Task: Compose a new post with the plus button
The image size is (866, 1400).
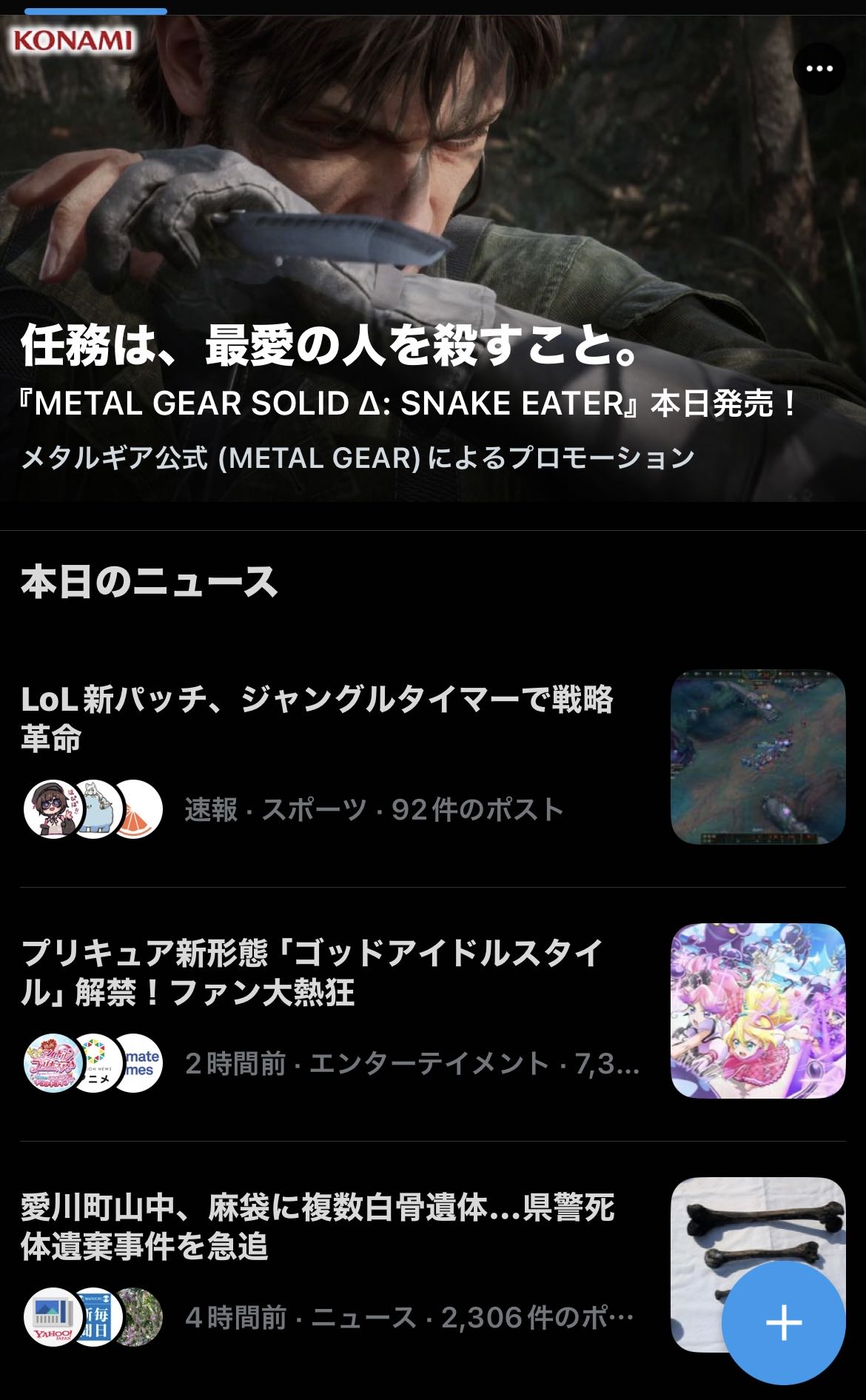Action: coord(783,1322)
